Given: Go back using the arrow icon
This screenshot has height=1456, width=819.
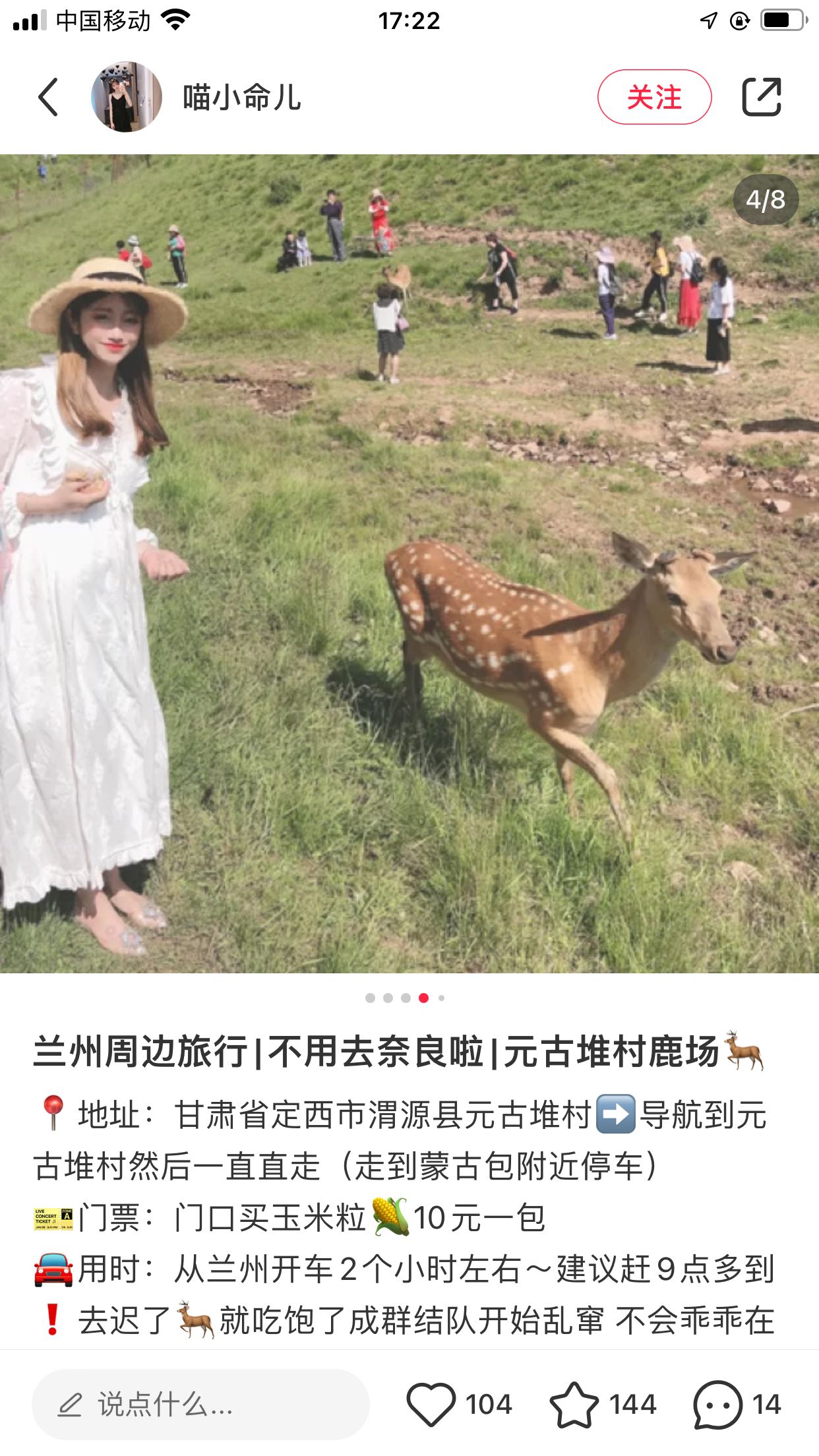Looking at the screenshot, I should (x=48, y=98).
